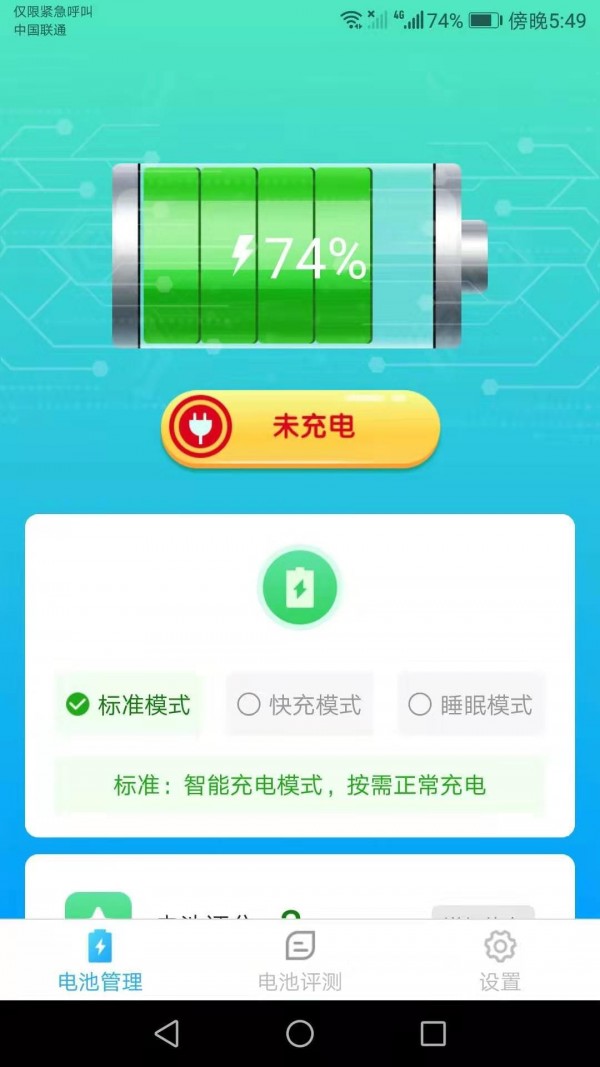Tap the 未充电 charging status button

point(300,429)
